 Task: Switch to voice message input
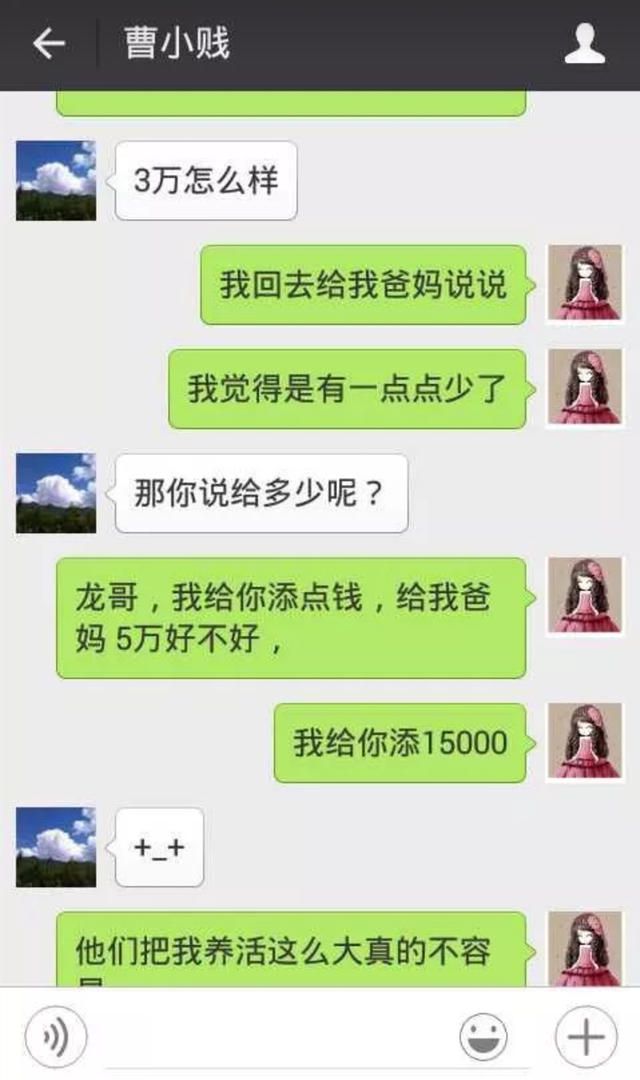tap(56, 1036)
